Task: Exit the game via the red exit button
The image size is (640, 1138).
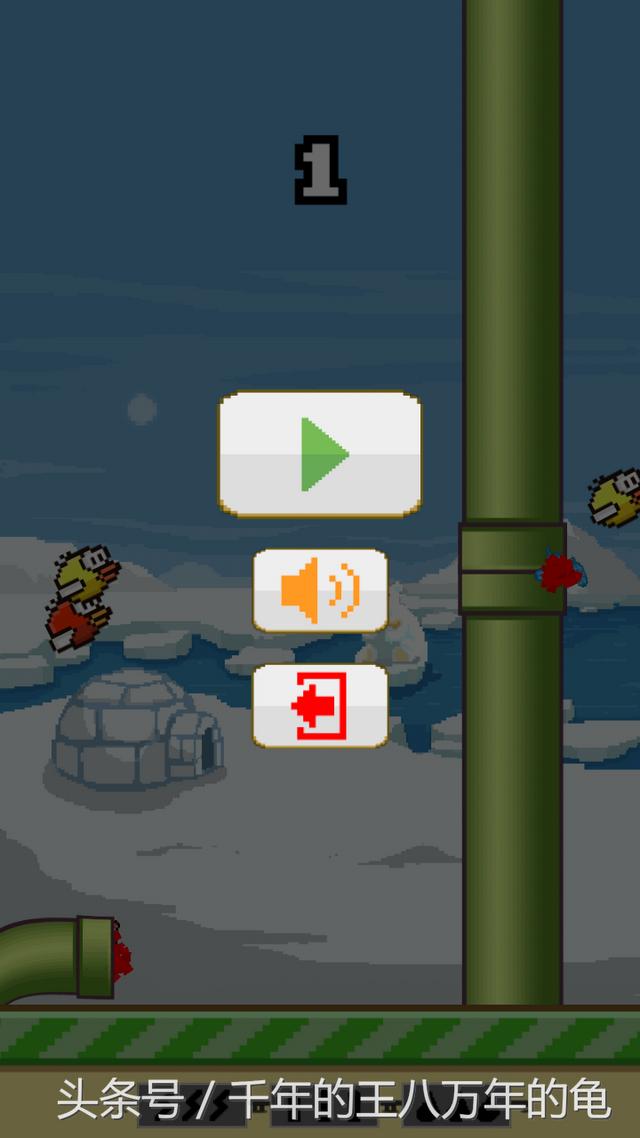Action: 320,705
